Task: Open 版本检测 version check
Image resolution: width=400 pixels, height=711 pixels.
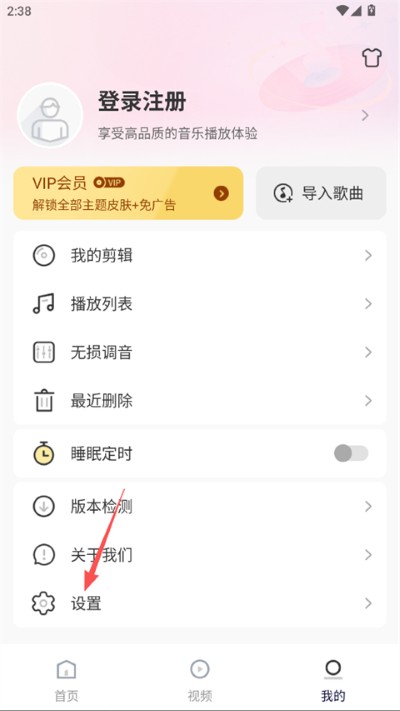Action: [x=200, y=506]
